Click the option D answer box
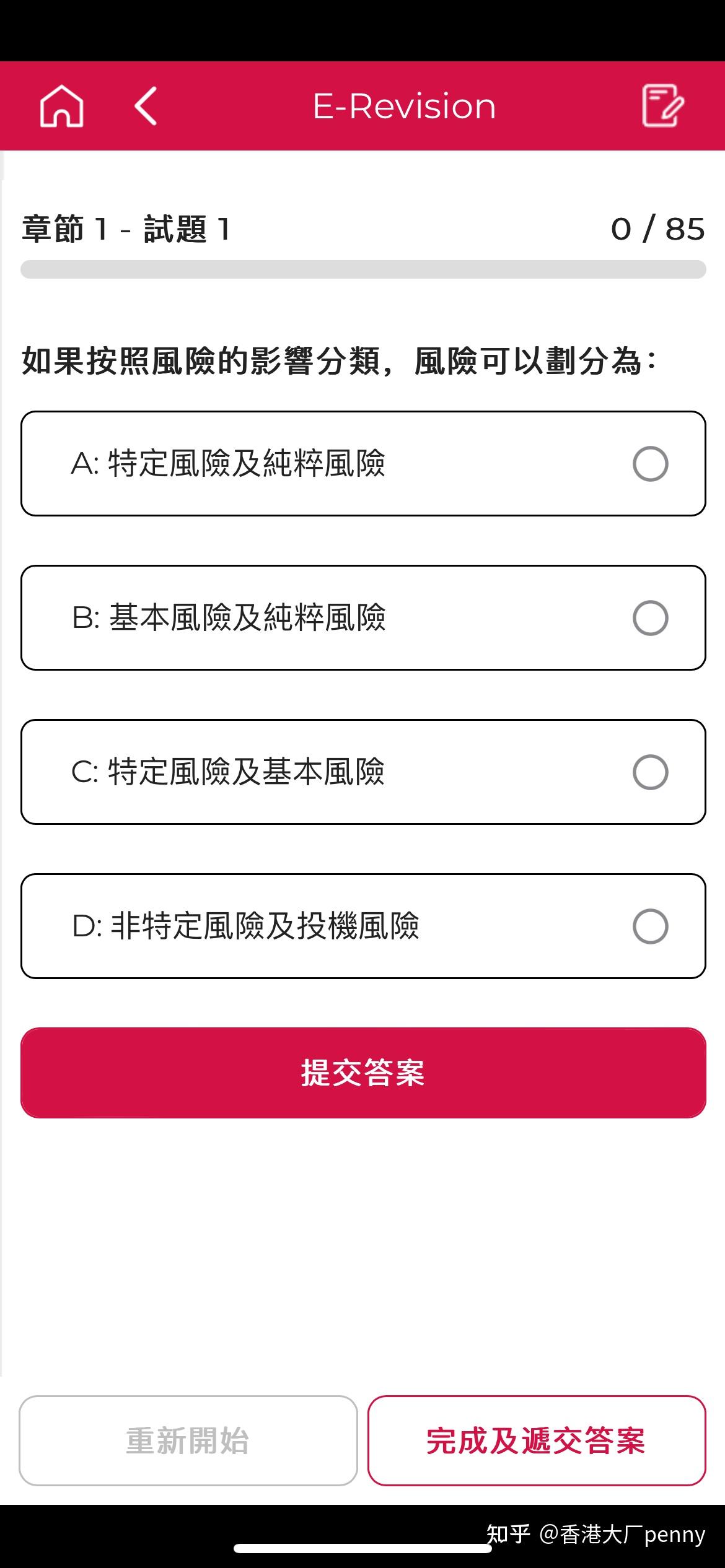 pyautogui.click(x=361, y=925)
